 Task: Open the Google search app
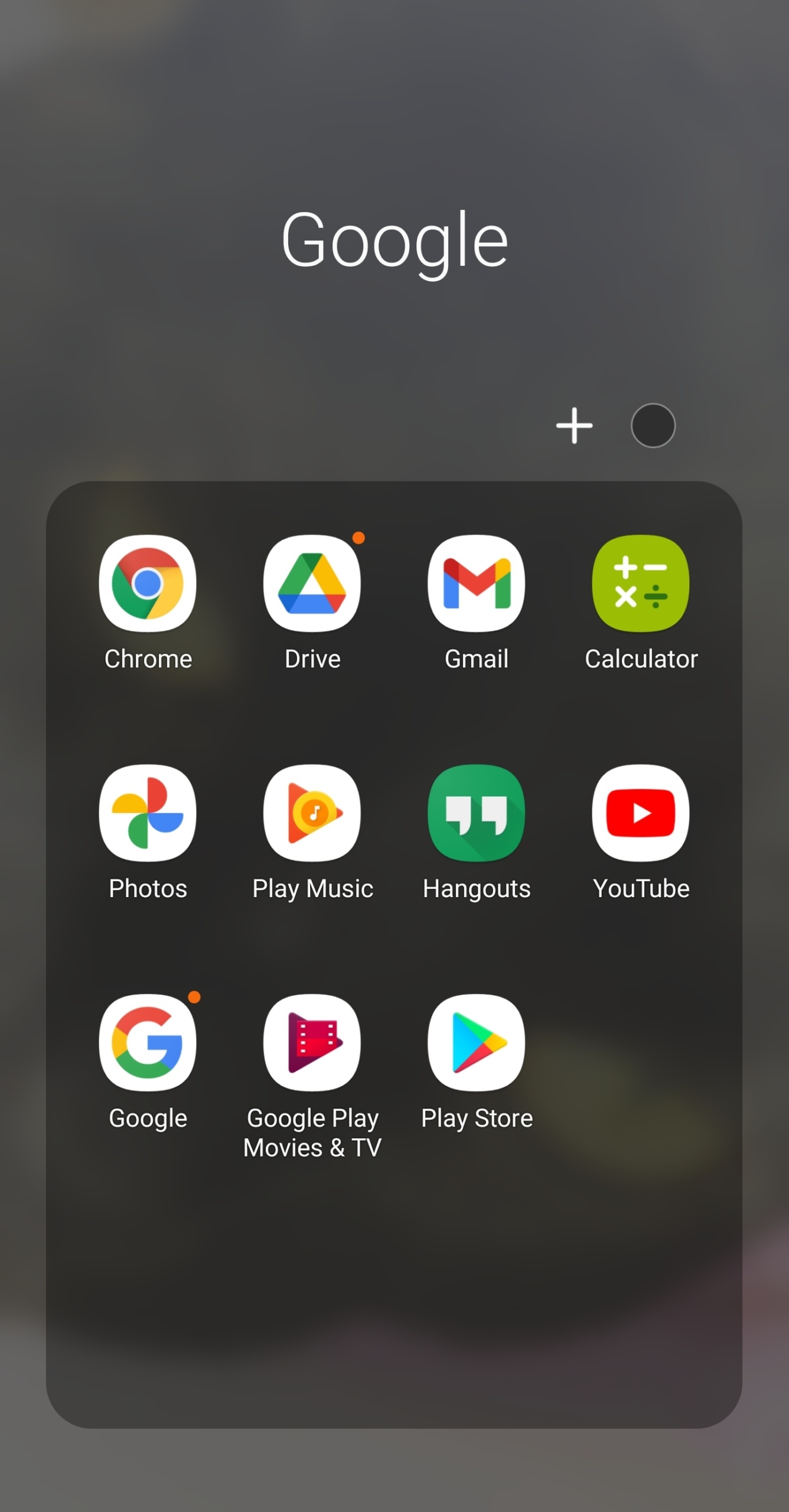point(148,1043)
